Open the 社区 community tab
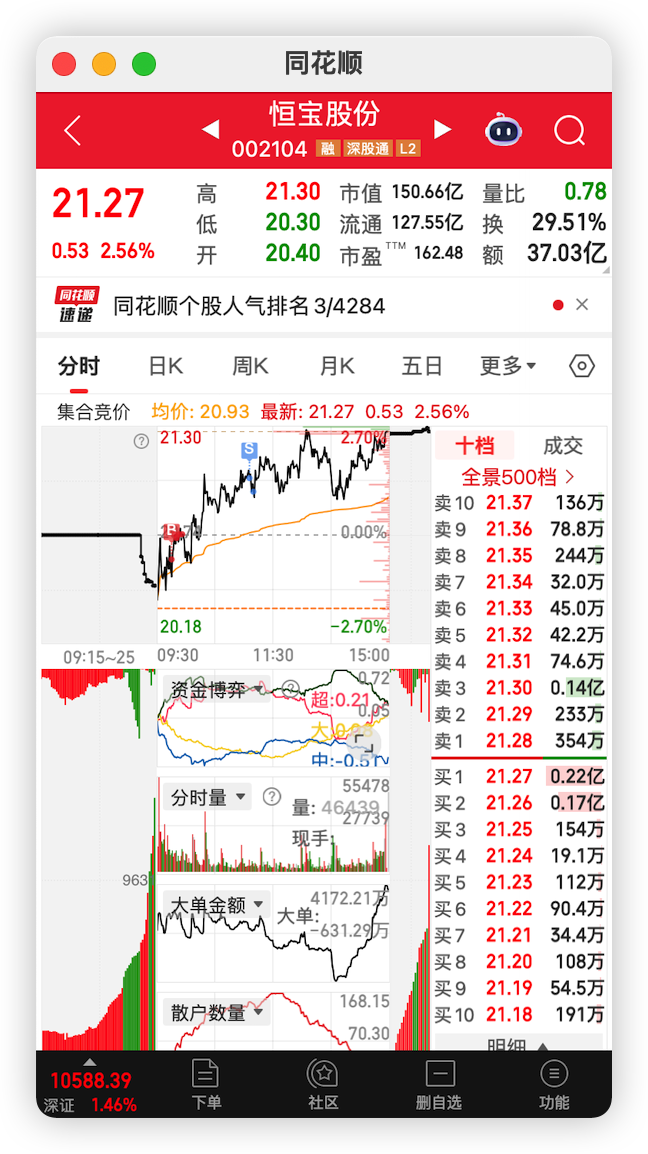 pyautogui.click(x=323, y=1084)
